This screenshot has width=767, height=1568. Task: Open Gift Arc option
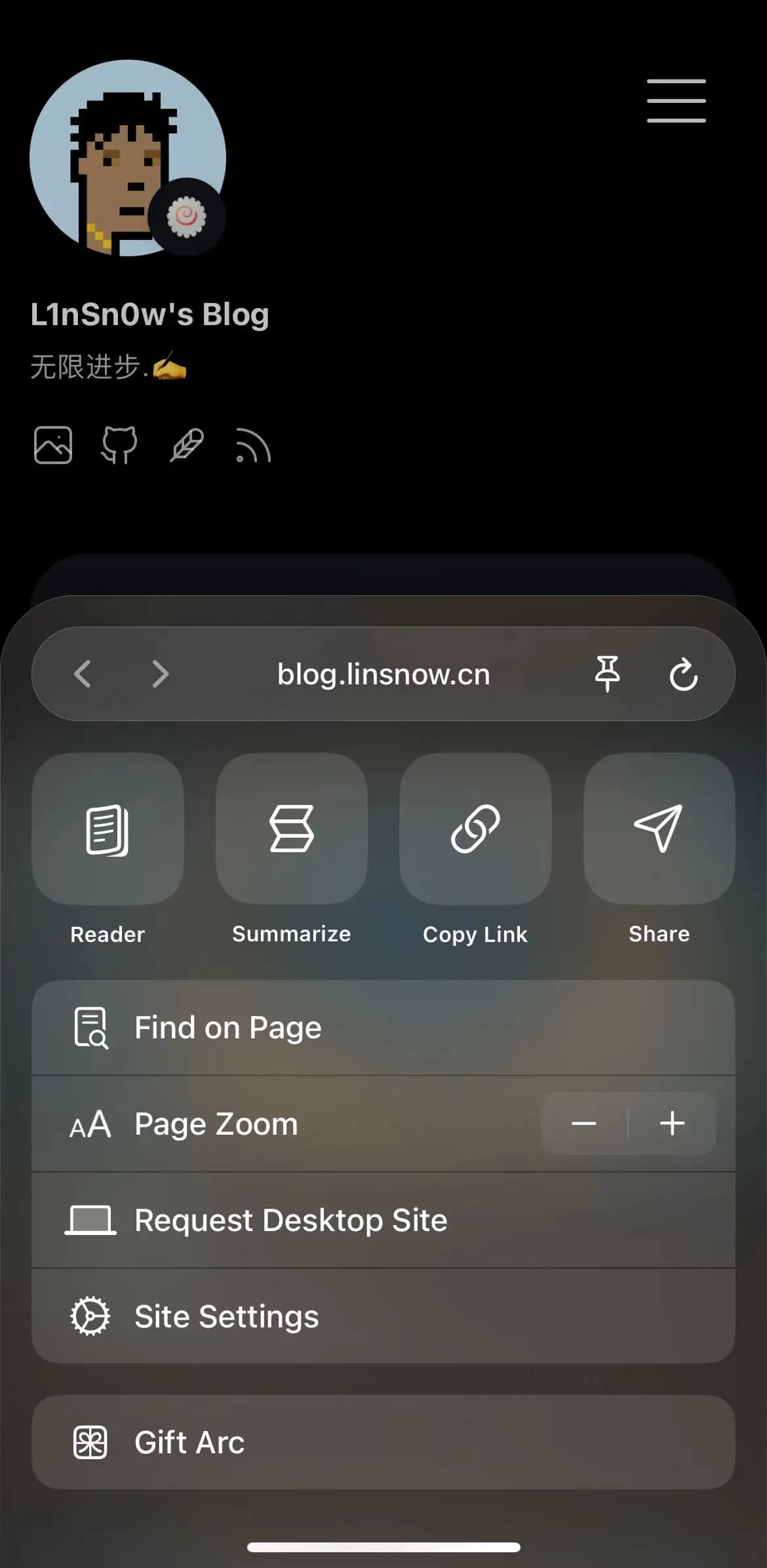(383, 1442)
